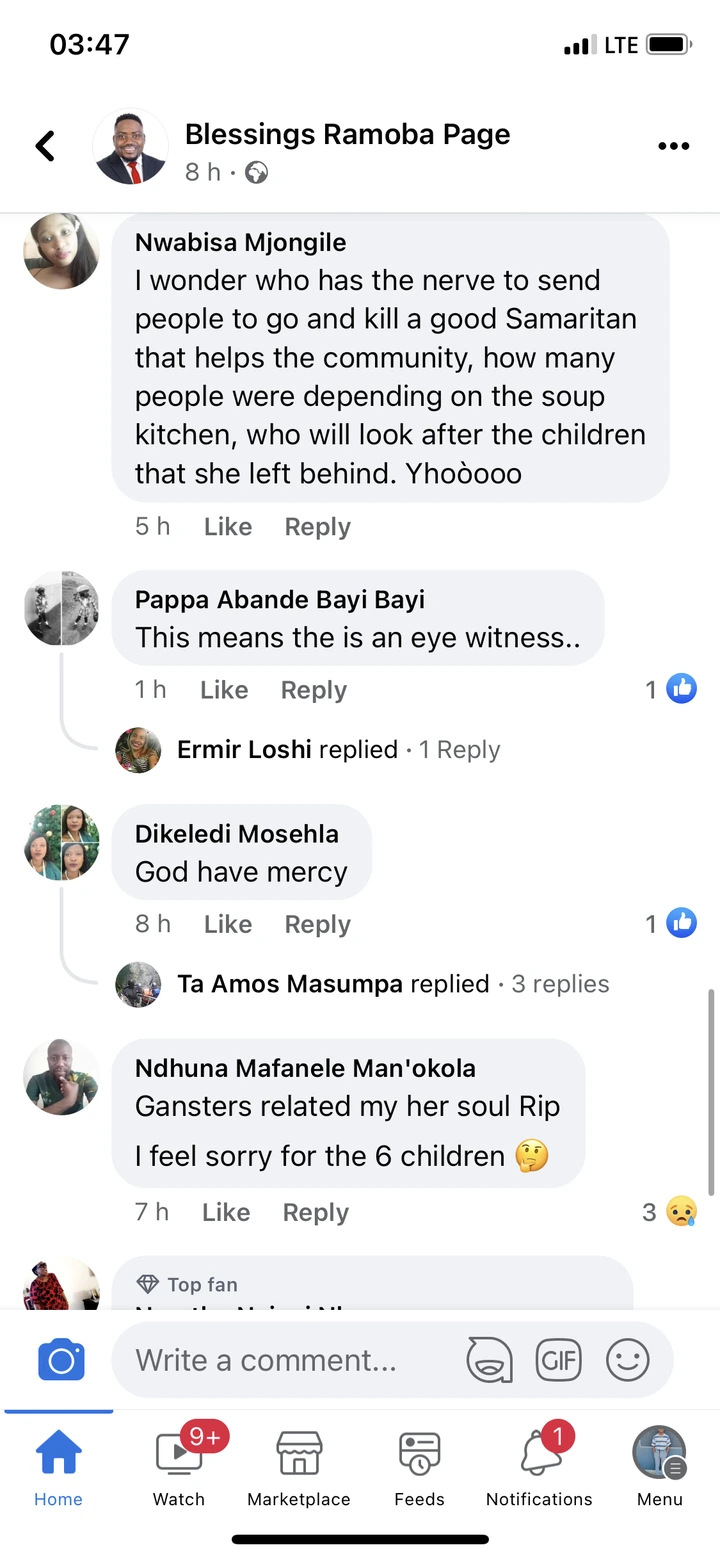Viewport: 720px width, 1559px height.
Task: Reply to Ndhuna Mafanele Man'okola's comment
Action: pyautogui.click(x=315, y=1212)
